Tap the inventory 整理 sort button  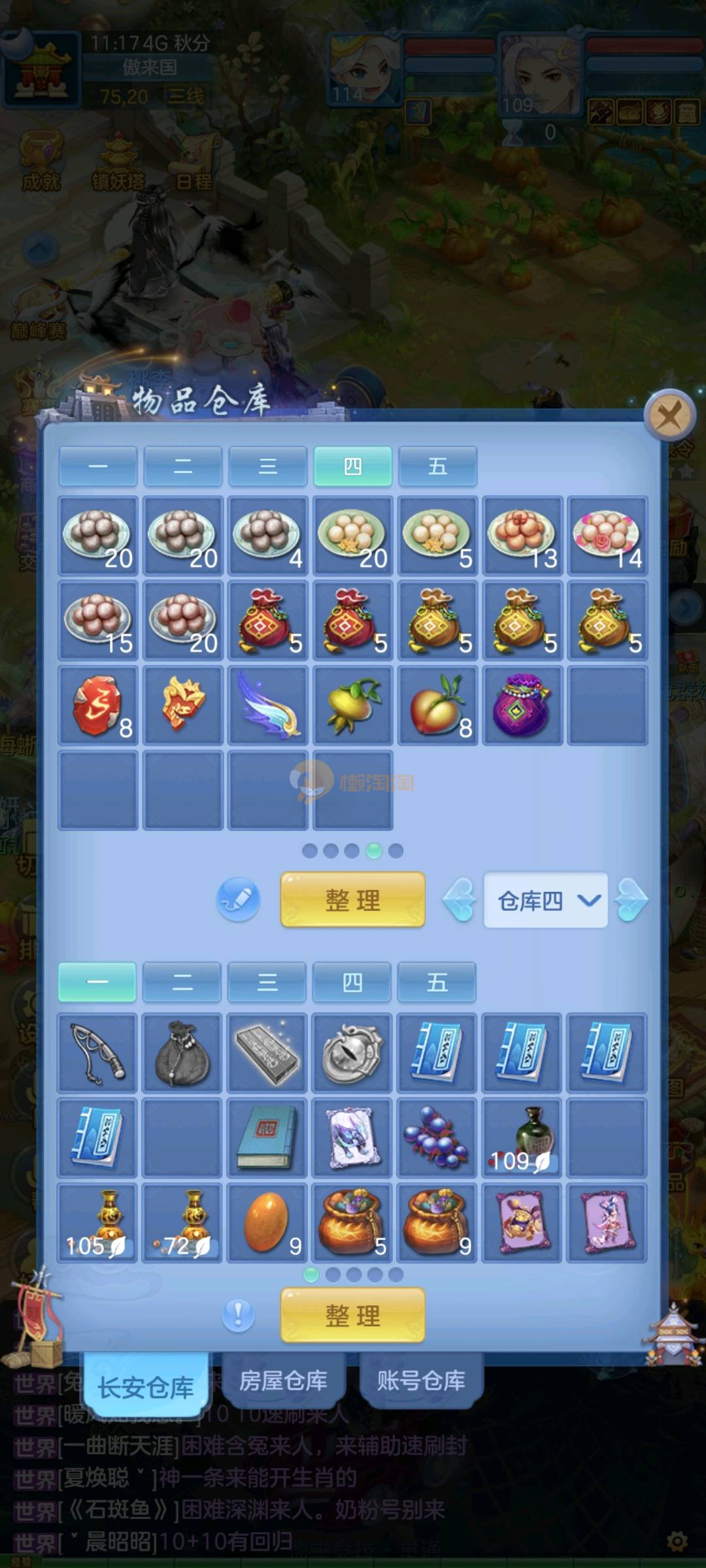coord(352,1316)
